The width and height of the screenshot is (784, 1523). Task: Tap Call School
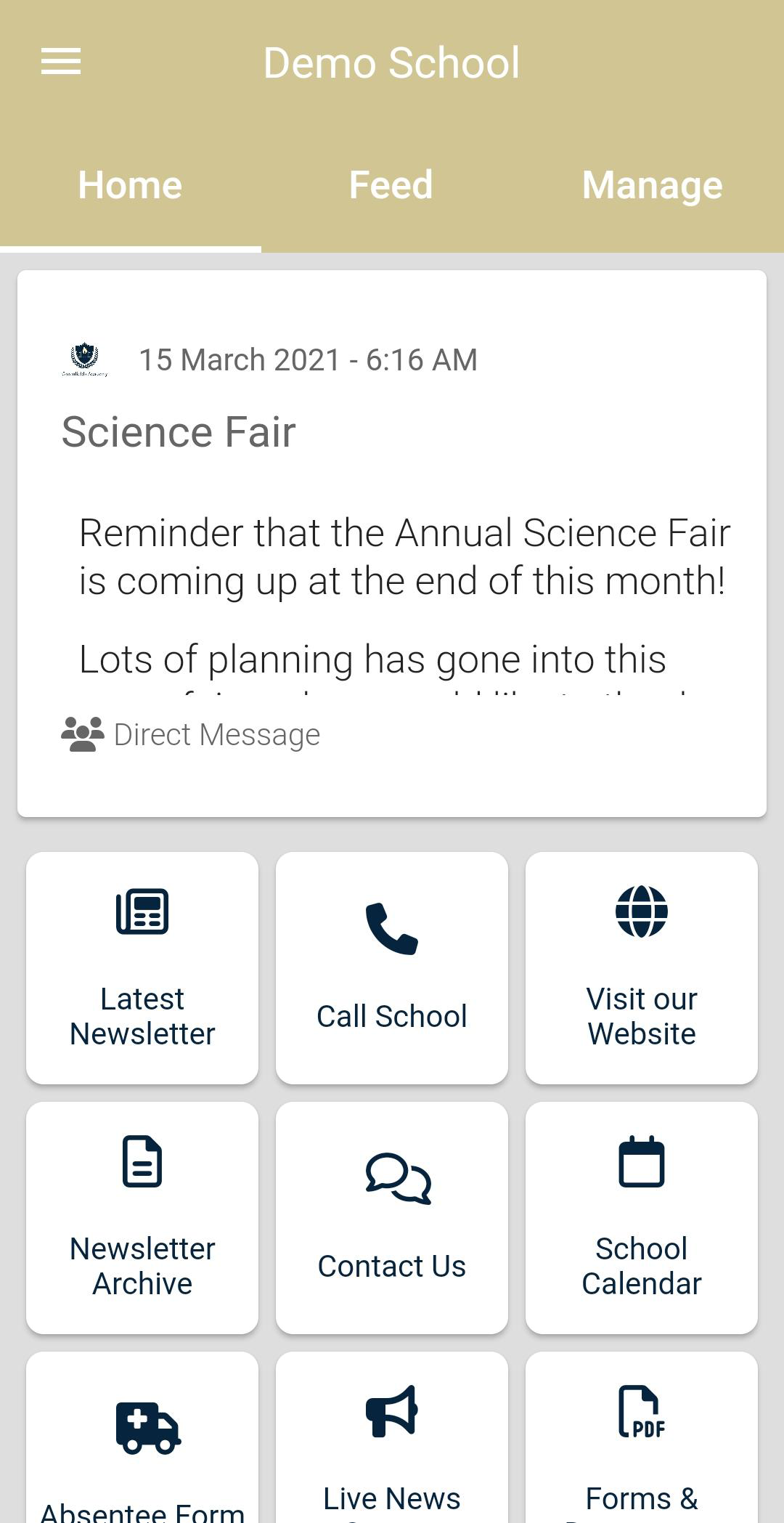(x=392, y=968)
